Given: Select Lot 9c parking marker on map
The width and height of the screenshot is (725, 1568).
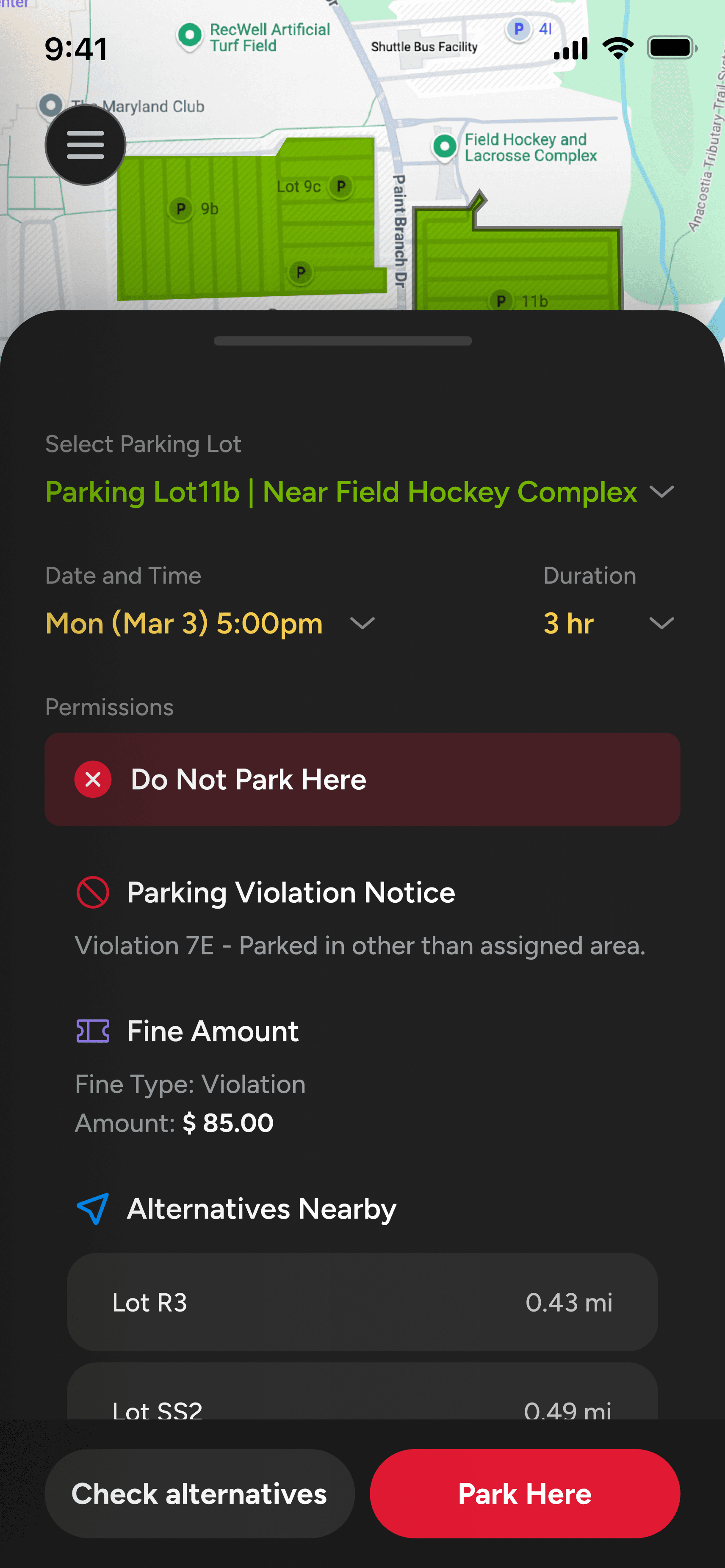Looking at the screenshot, I should click(340, 186).
